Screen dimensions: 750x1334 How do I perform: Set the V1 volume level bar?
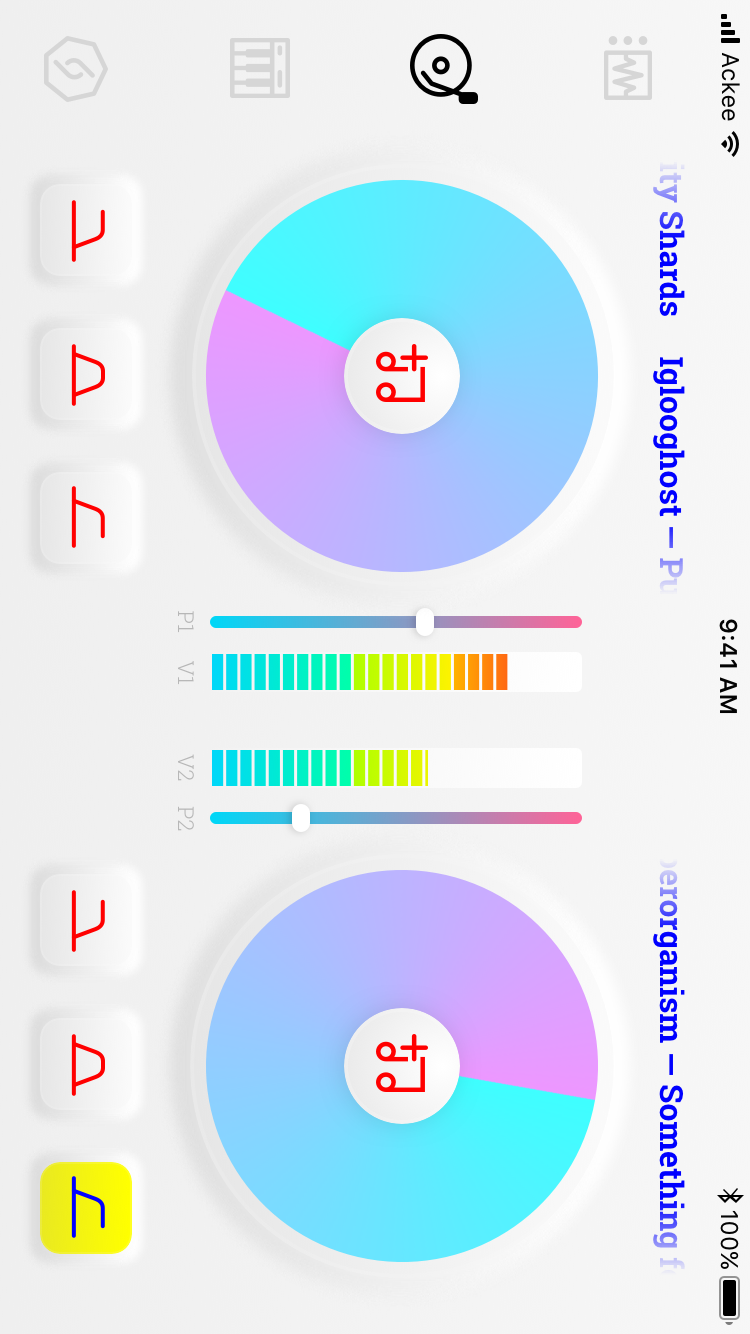pyautogui.click(x=396, y=672)
